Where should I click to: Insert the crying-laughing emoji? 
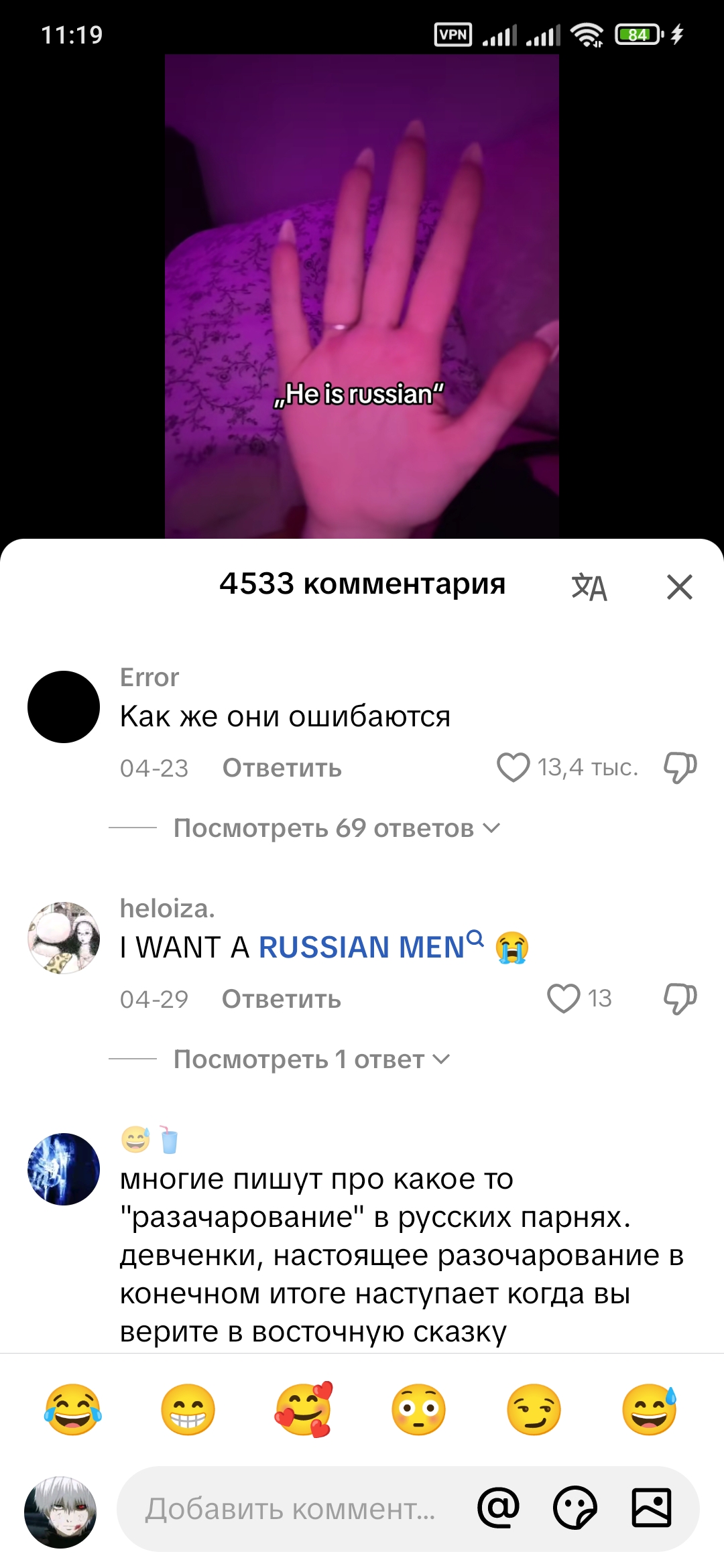point(72,1409)
